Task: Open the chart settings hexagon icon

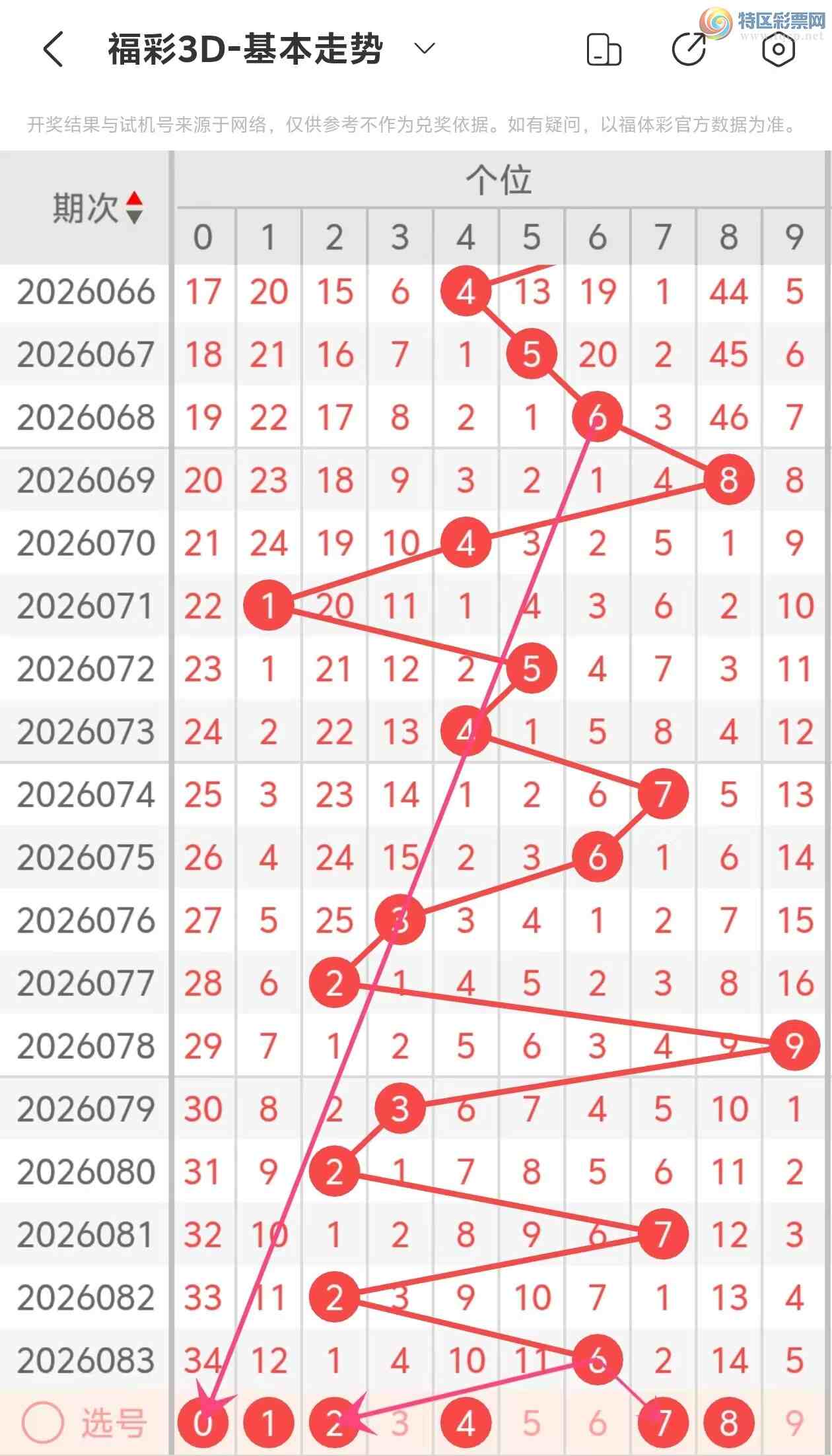Action: pyautogui.click(x=778, y=50)
